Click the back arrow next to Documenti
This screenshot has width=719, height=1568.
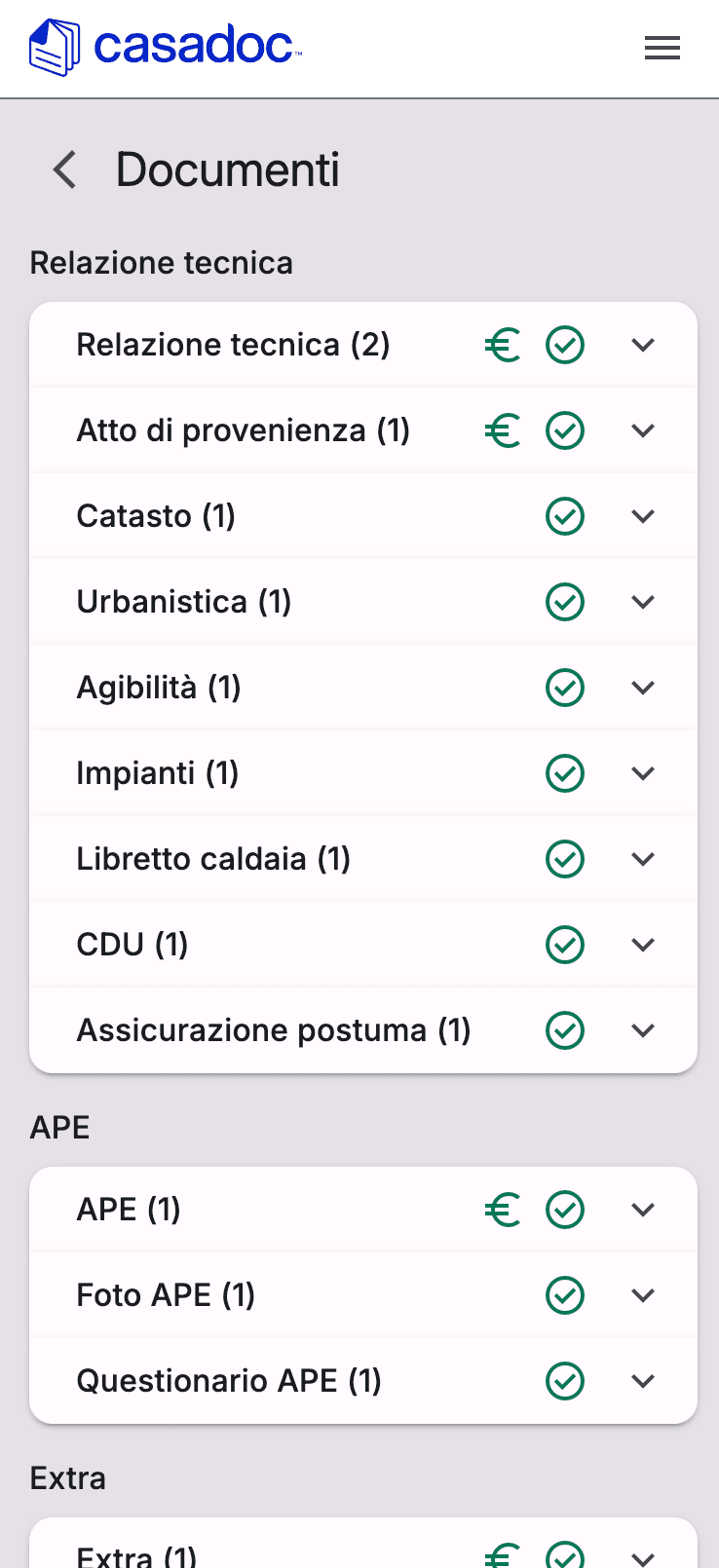click(x=64, y=169)
